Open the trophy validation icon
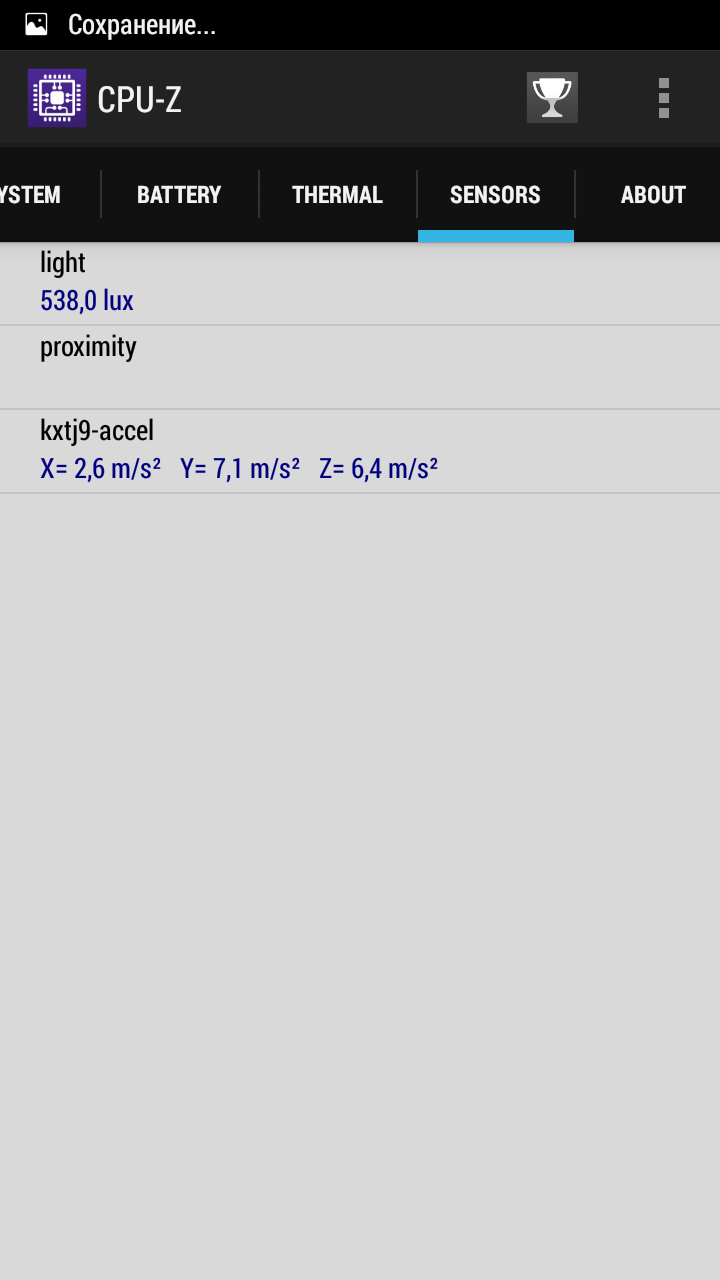The width and height of the screenshot is (720, 1280). 552,98
